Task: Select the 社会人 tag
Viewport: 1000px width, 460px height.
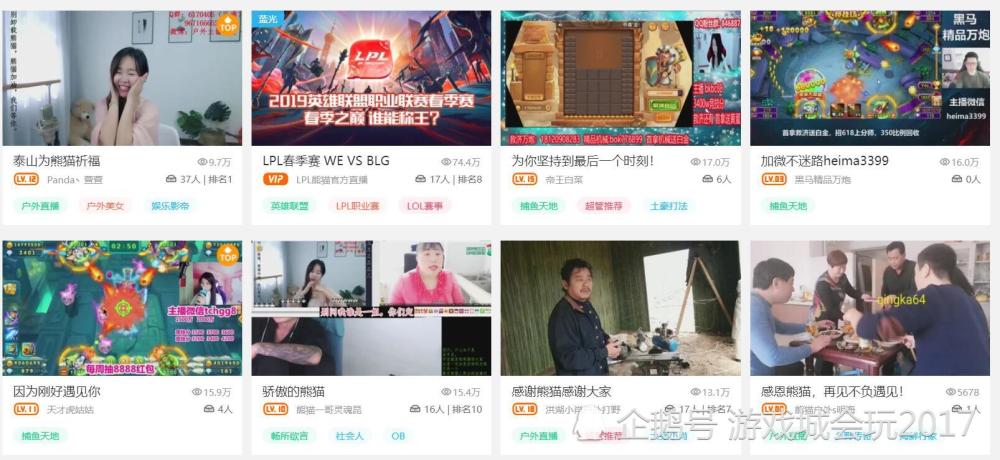Action: tap(350, 436)
